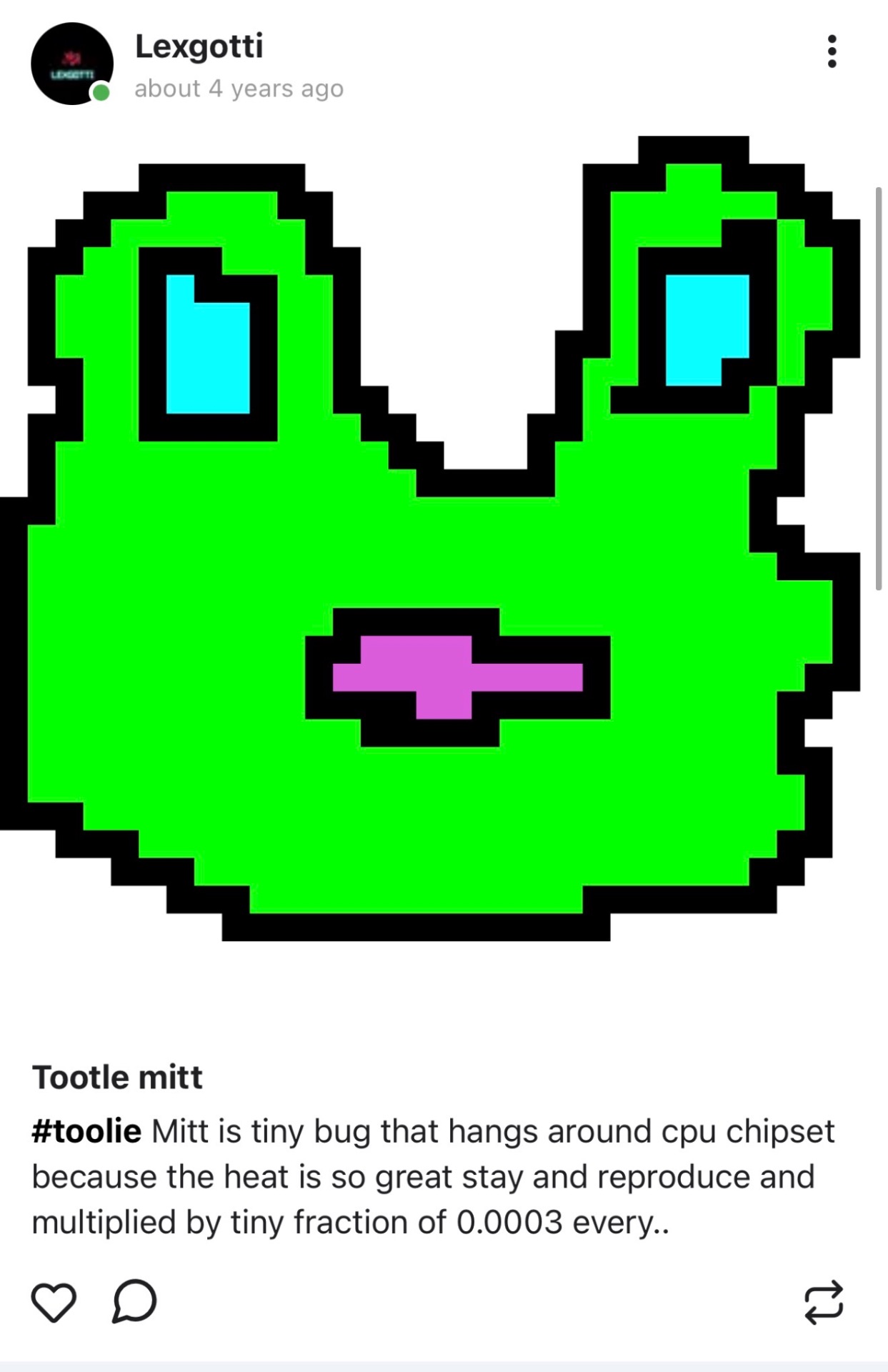Repost the Tootle mitt post
The image size is (888, 1372).
pos(824,1302)
